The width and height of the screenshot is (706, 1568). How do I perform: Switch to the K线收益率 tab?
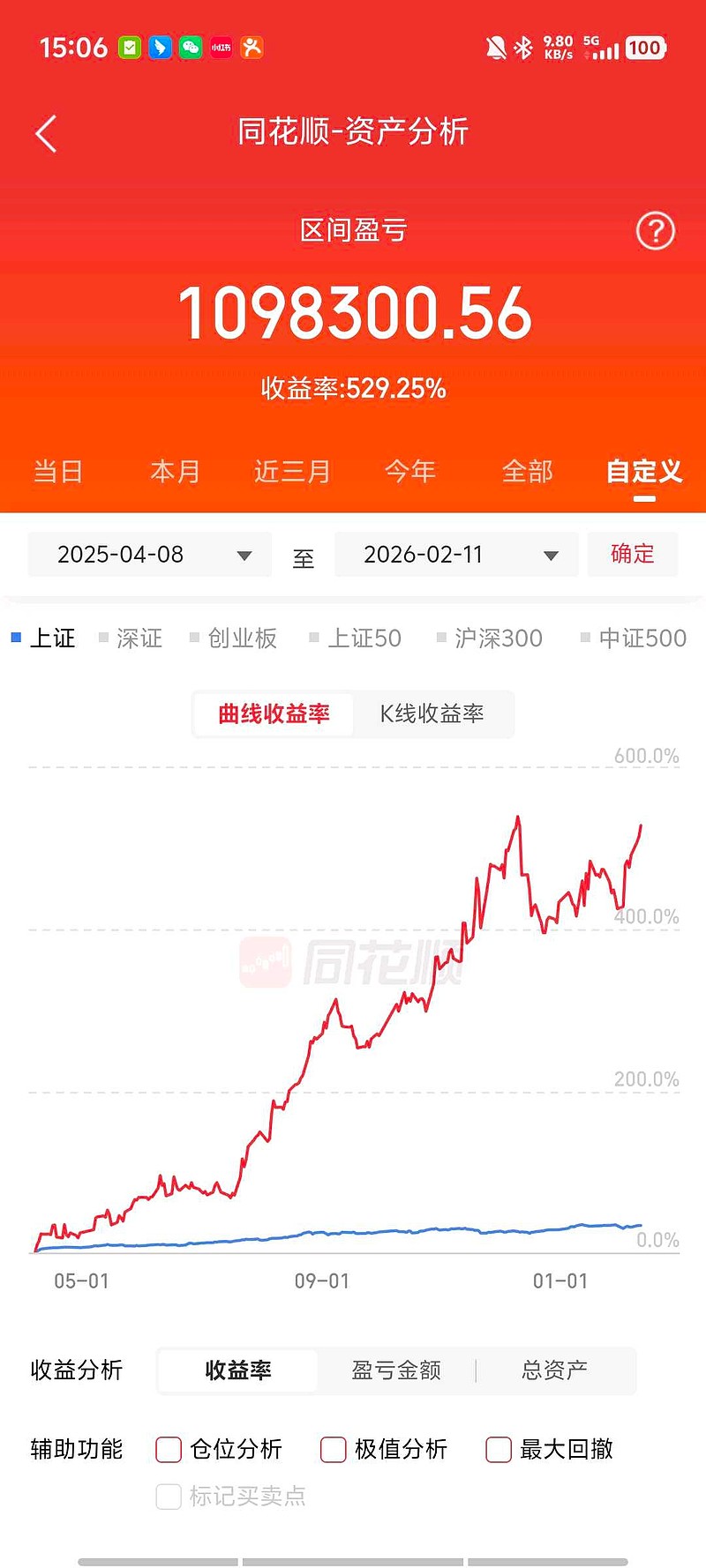(x=432, y=714)
